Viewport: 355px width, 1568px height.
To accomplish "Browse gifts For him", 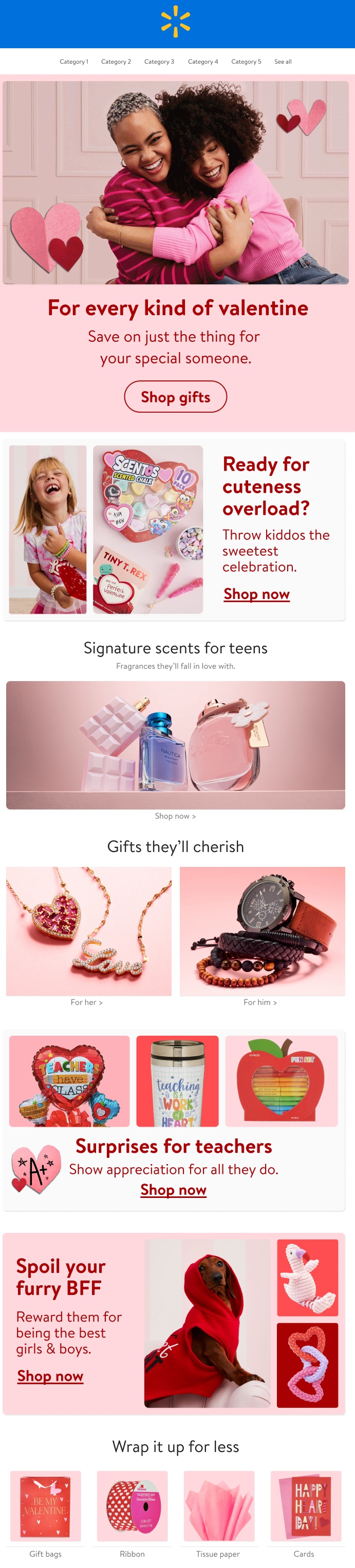I will pyautogui.click(x=260, y=1002).
